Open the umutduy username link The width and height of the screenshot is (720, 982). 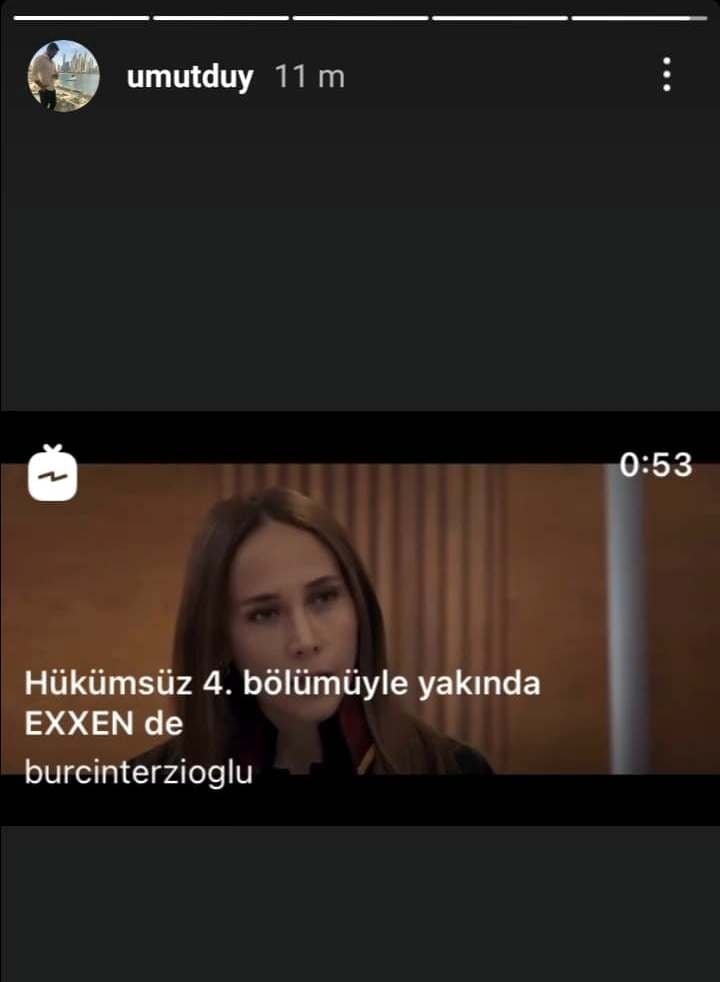click(x=190, y=77)
